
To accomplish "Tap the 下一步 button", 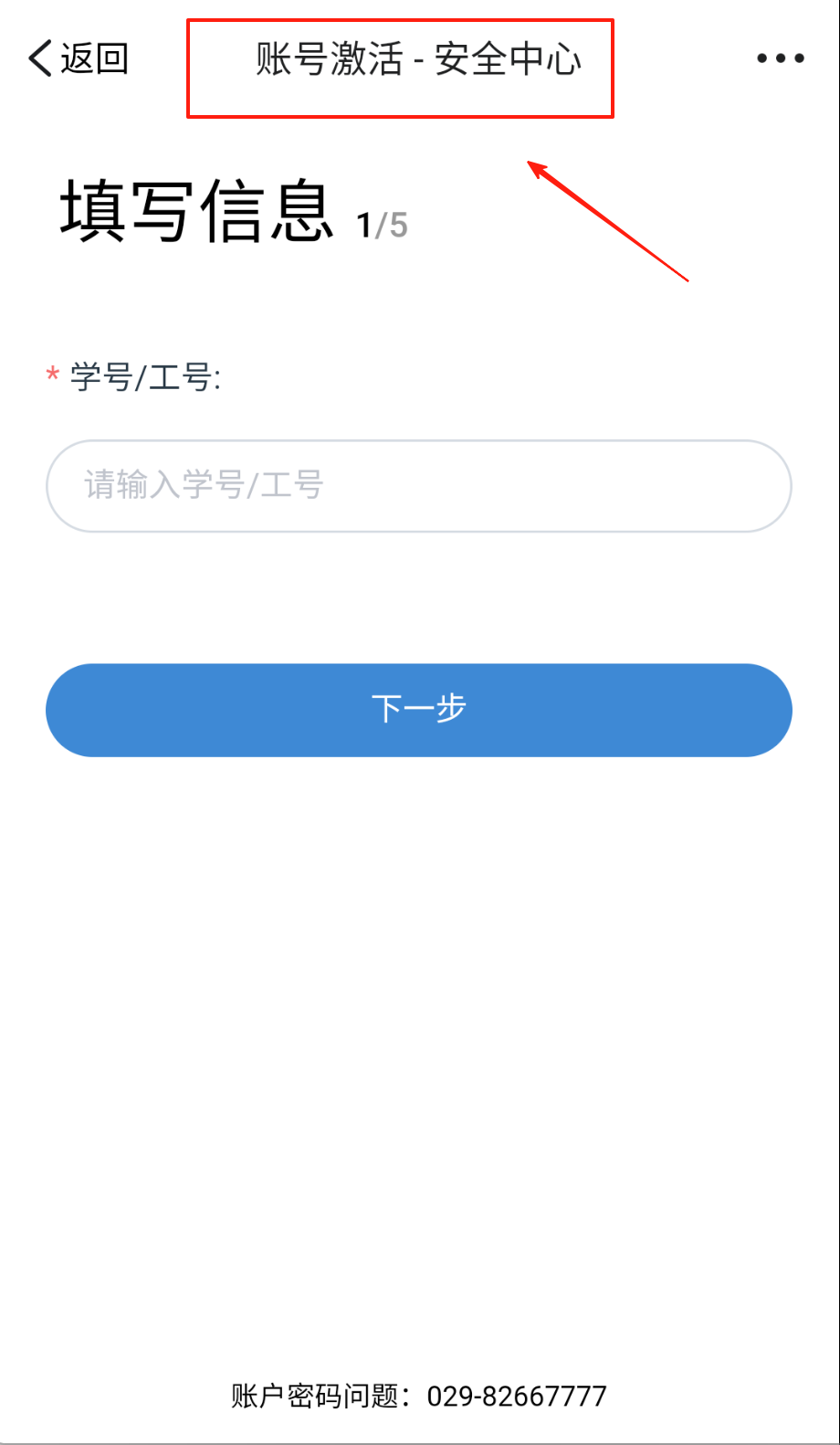I will pyautogui.click(x=418, y=710).
